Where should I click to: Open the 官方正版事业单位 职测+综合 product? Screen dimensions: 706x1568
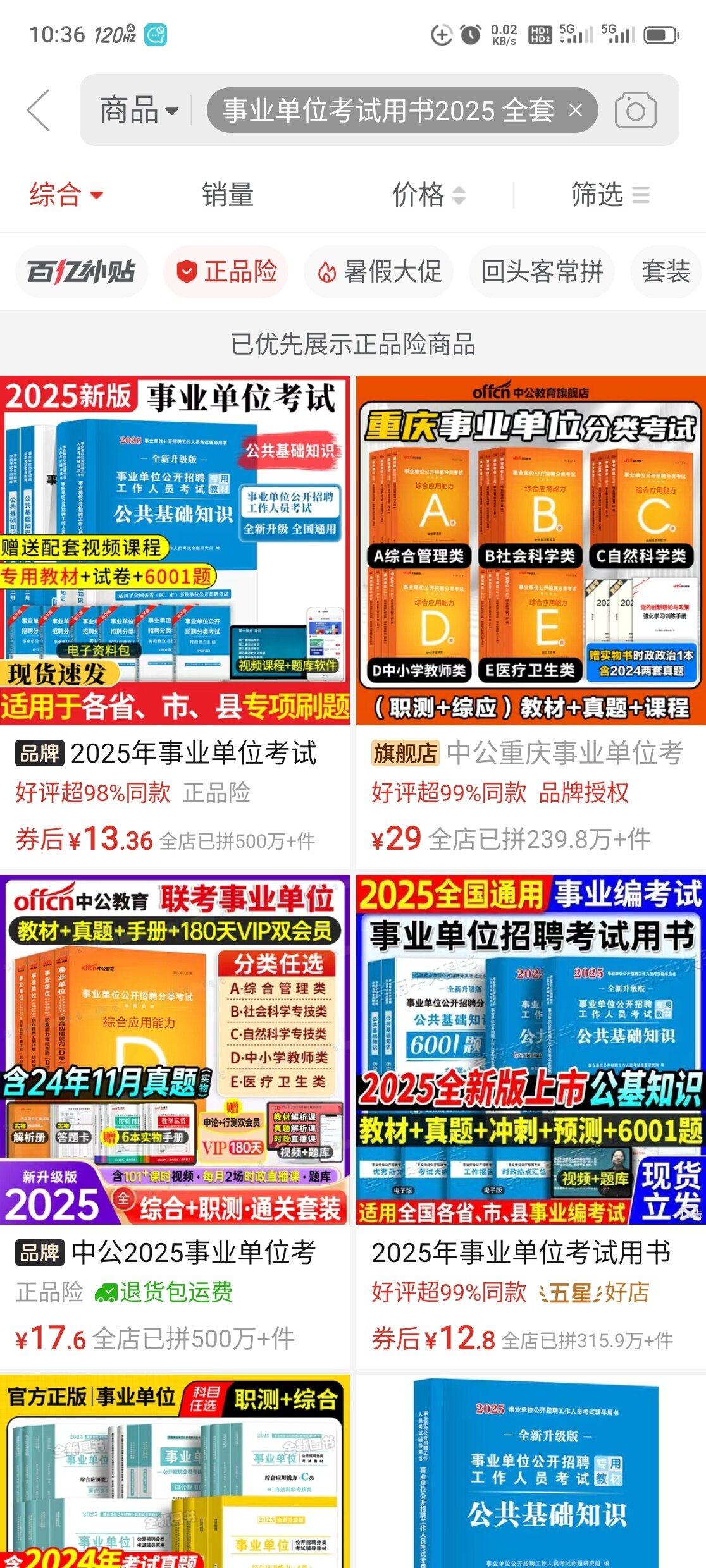click(x=175, y=1471)
